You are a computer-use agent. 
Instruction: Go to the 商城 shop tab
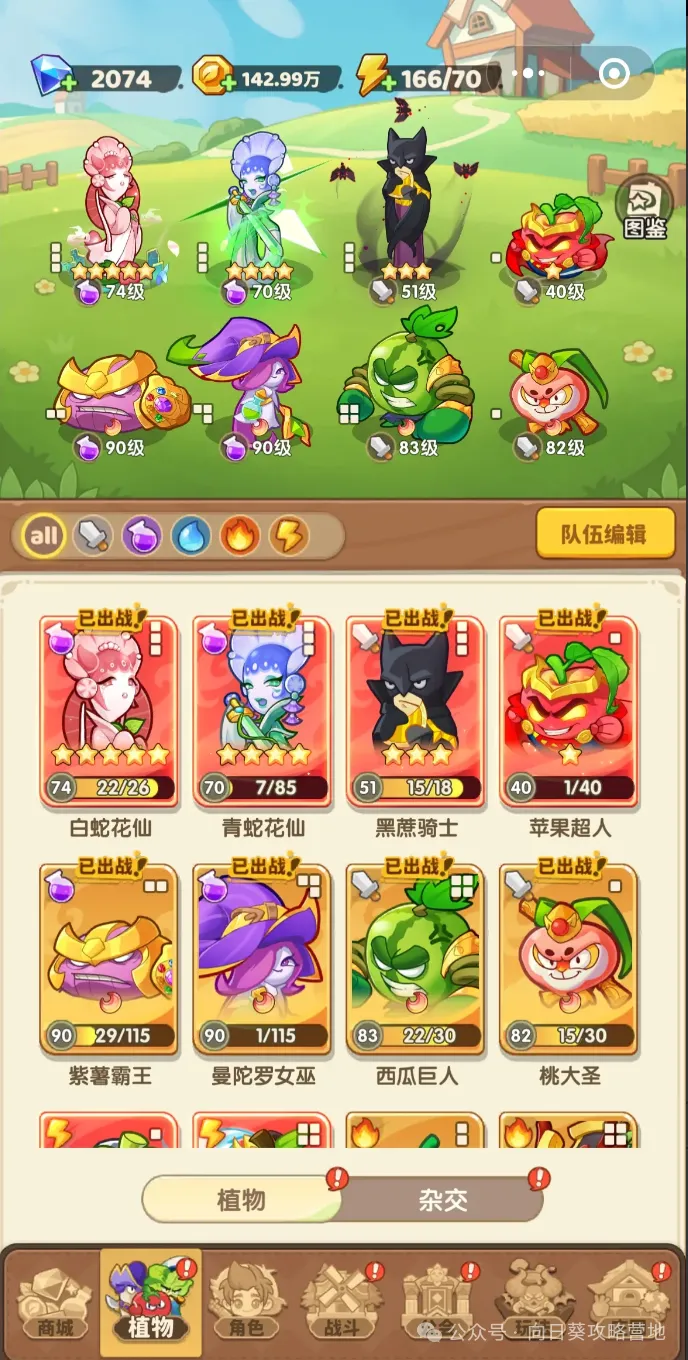tap(54, 1302)
